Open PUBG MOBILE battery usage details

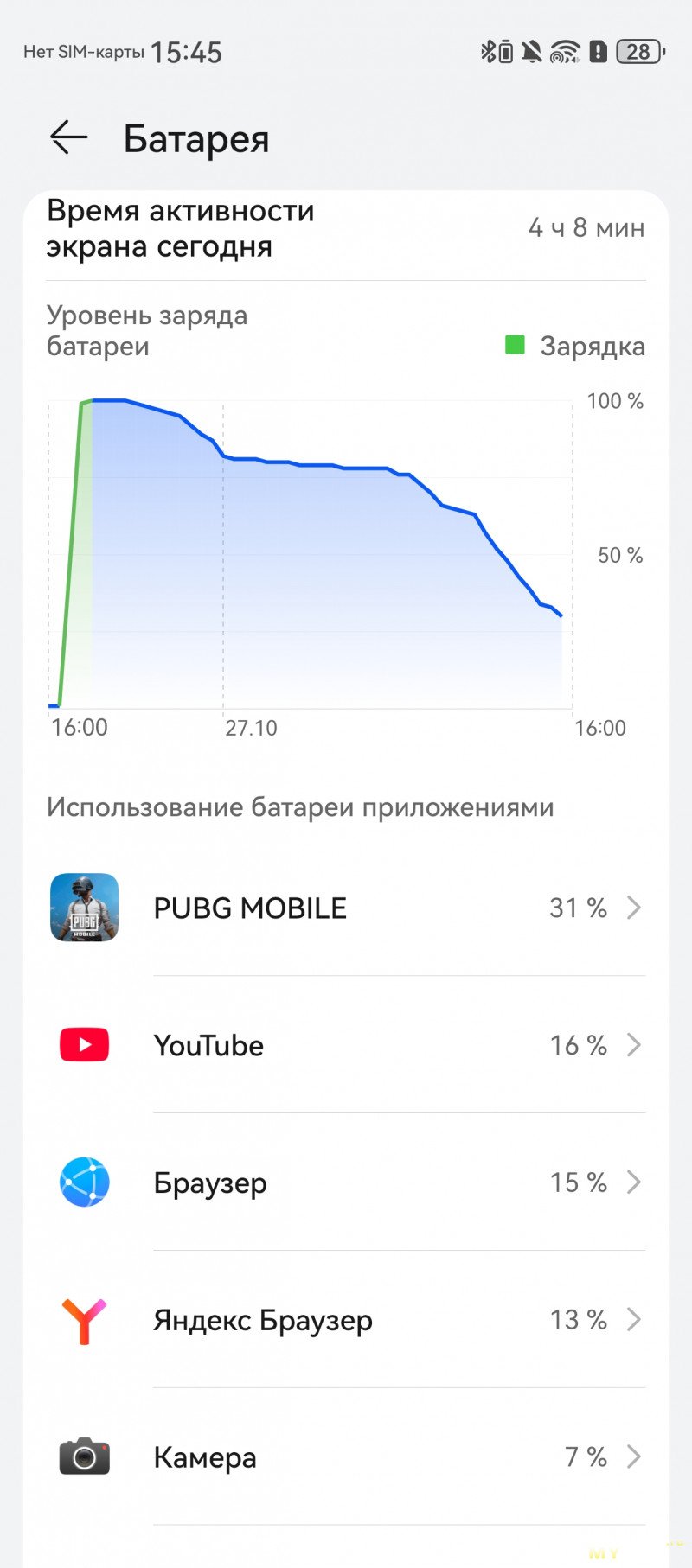[346, 908]
